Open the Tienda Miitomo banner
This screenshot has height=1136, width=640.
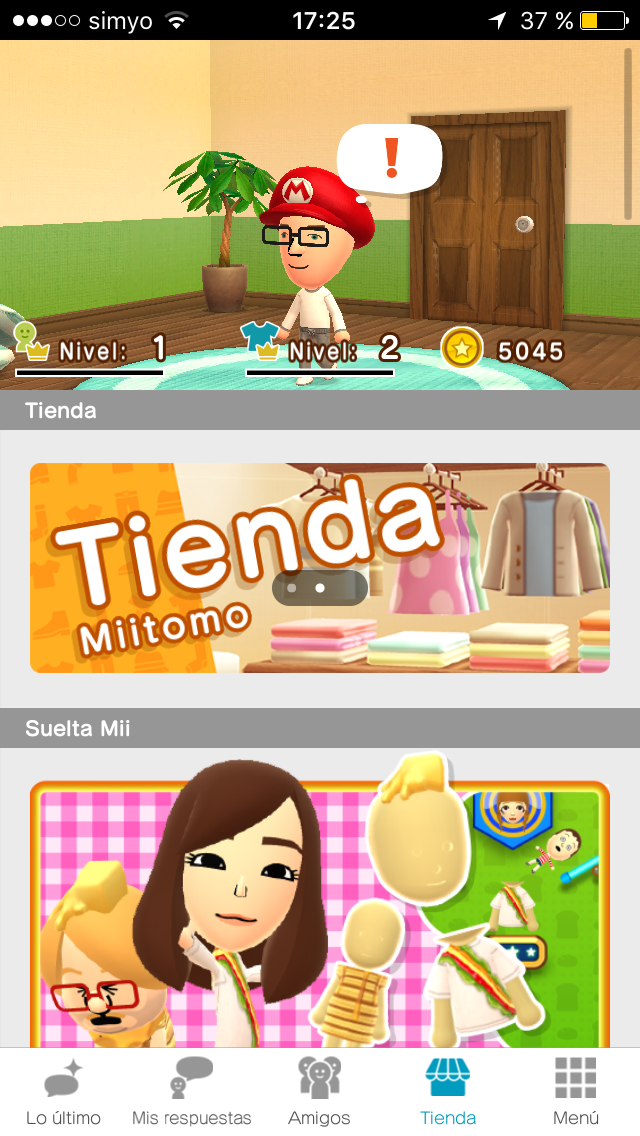pos(320,567)
